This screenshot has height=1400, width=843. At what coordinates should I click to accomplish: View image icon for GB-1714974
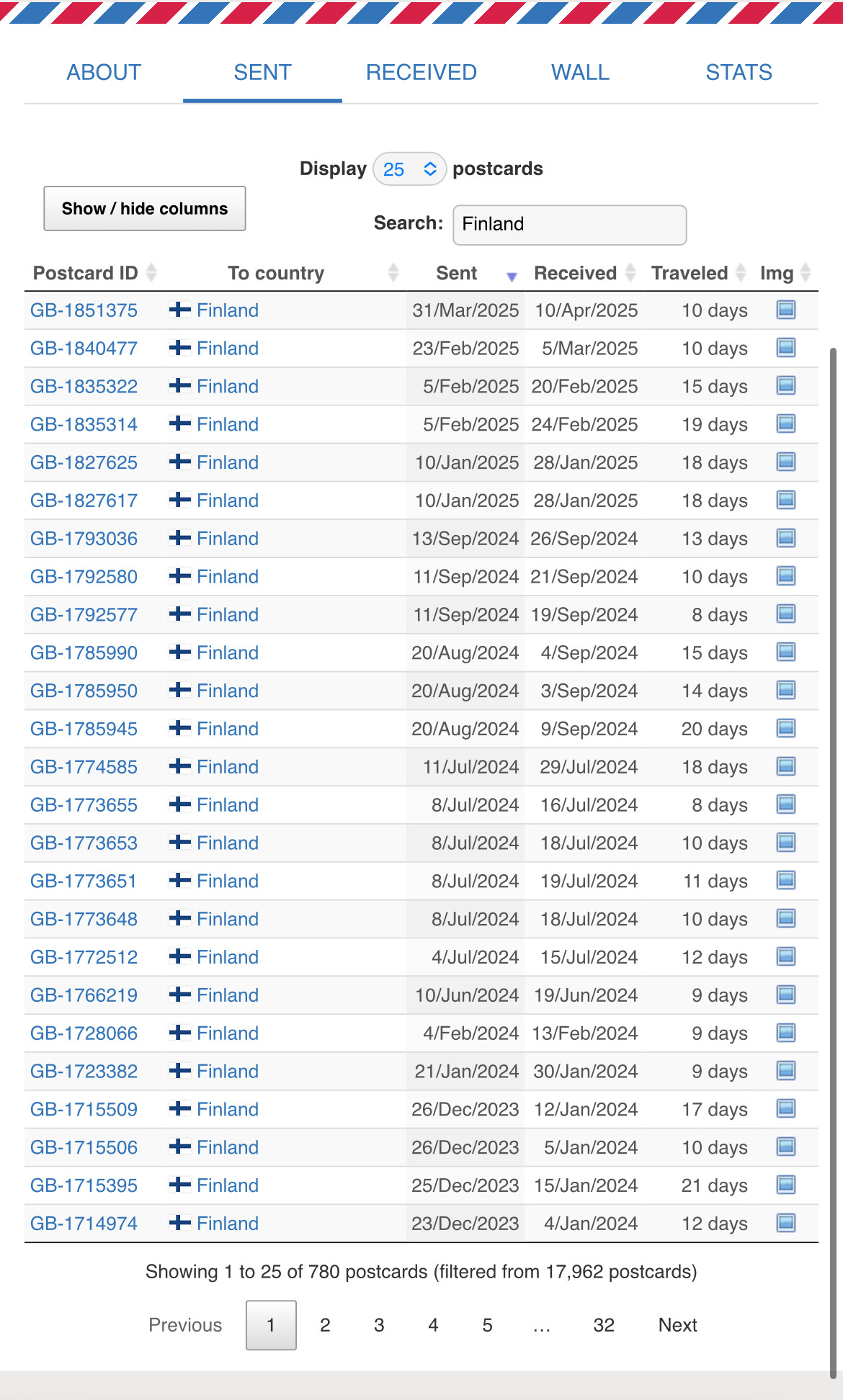(785, 1223)
